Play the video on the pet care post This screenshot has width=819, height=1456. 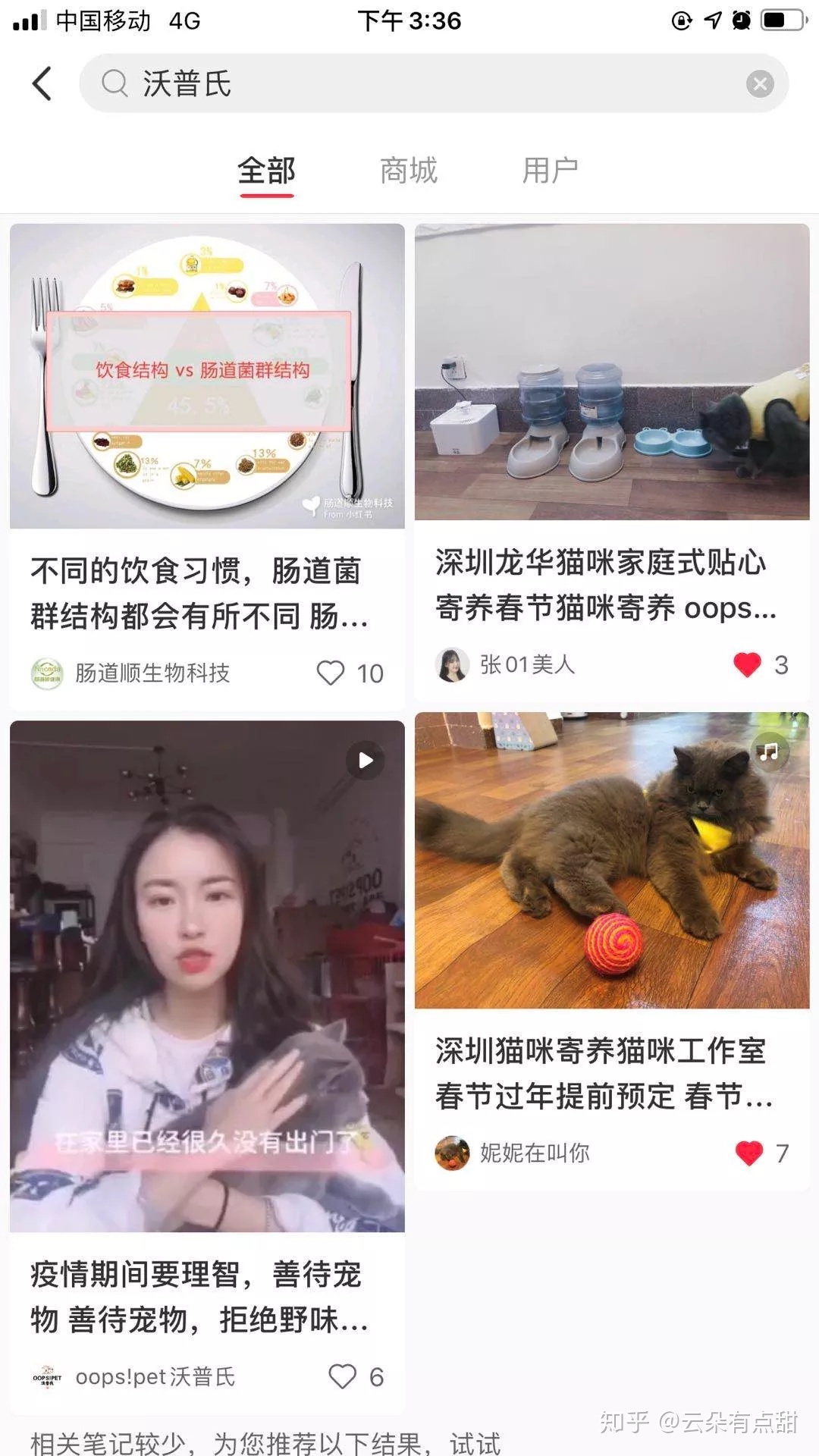[x=367, y=761]
